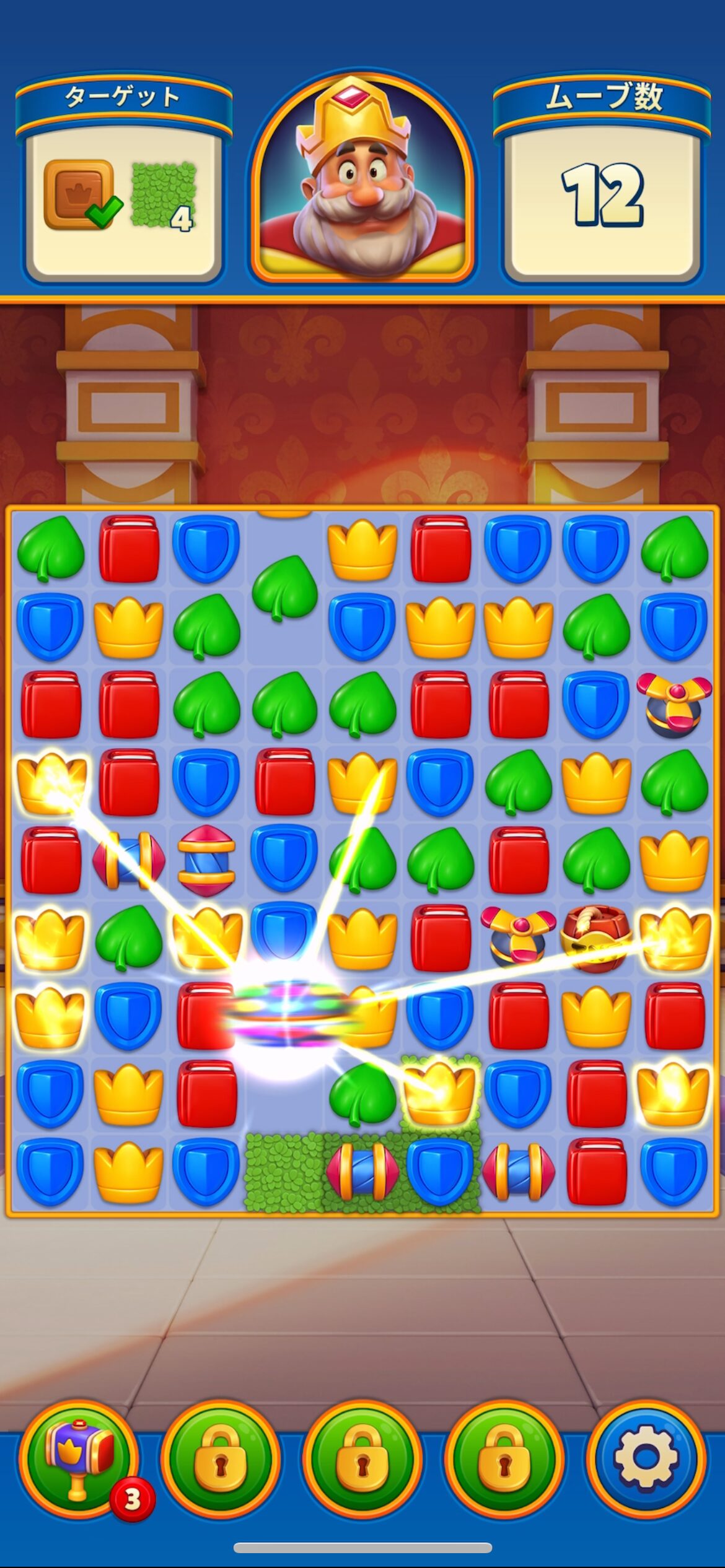
Task: Open the settings gear
Action: [x=646, y=1458]
